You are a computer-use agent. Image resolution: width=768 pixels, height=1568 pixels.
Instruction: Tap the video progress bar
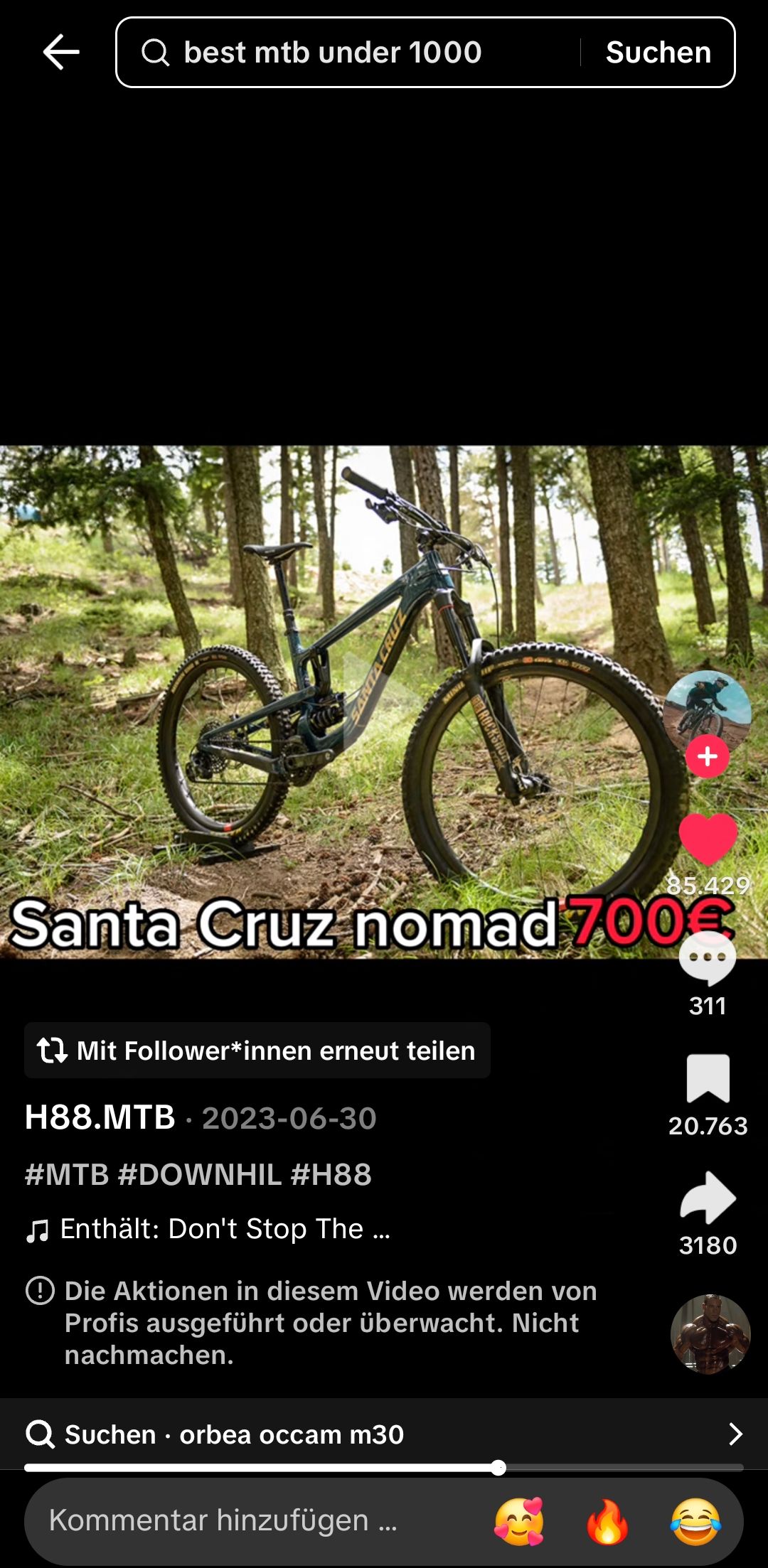pyautogui.click(x=384, y=1468)
